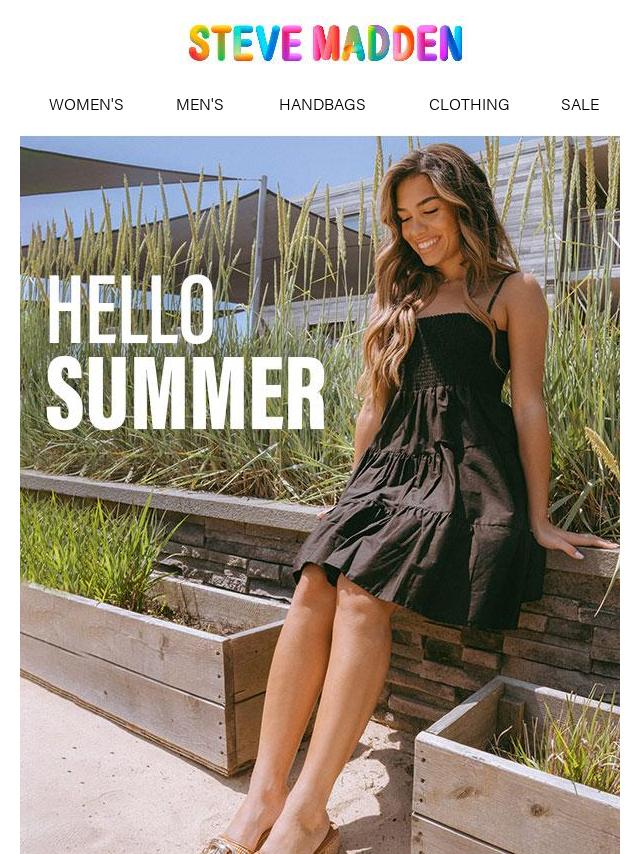The image size is (640, 854).
Task: Open the Women's category link
Action: (x=86, y=105)
